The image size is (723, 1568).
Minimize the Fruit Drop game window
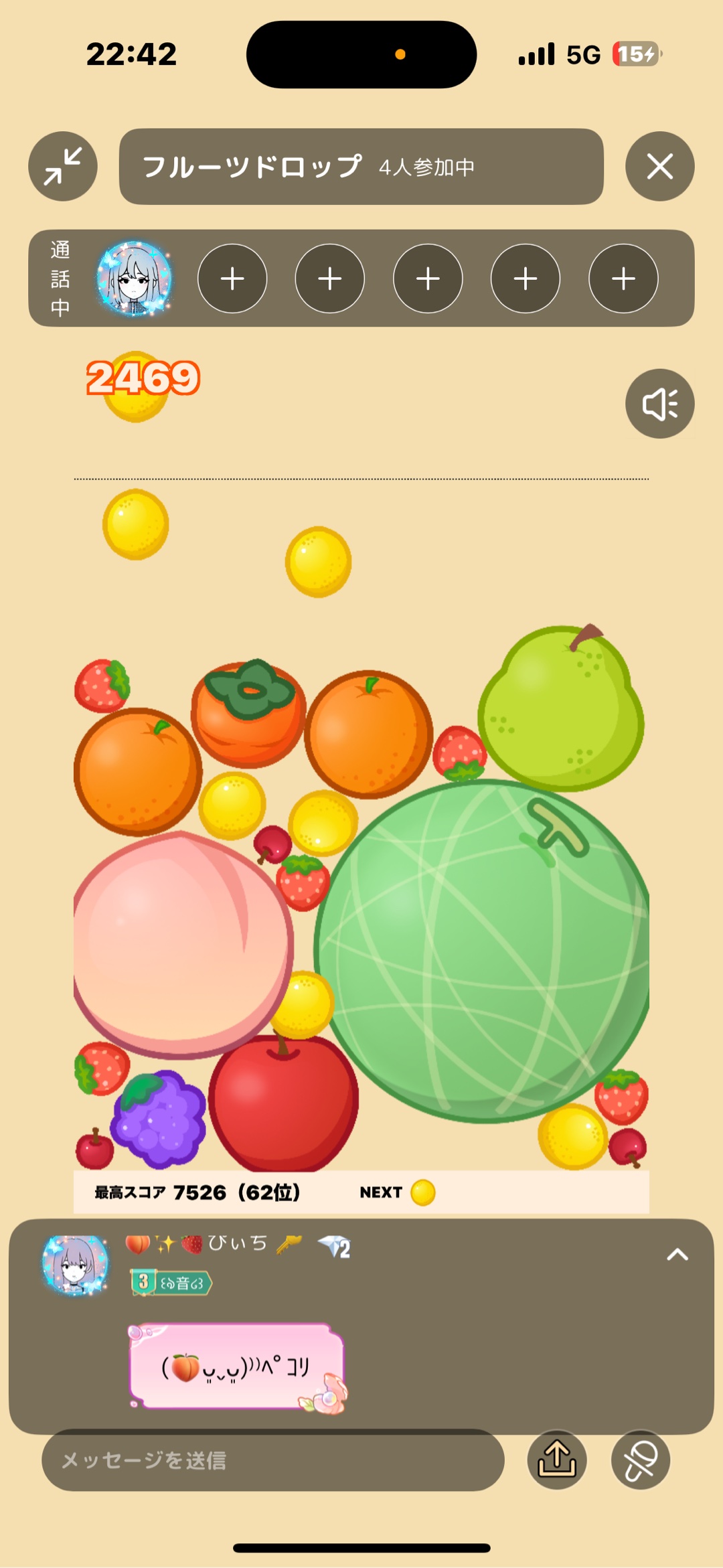[63, 166]
